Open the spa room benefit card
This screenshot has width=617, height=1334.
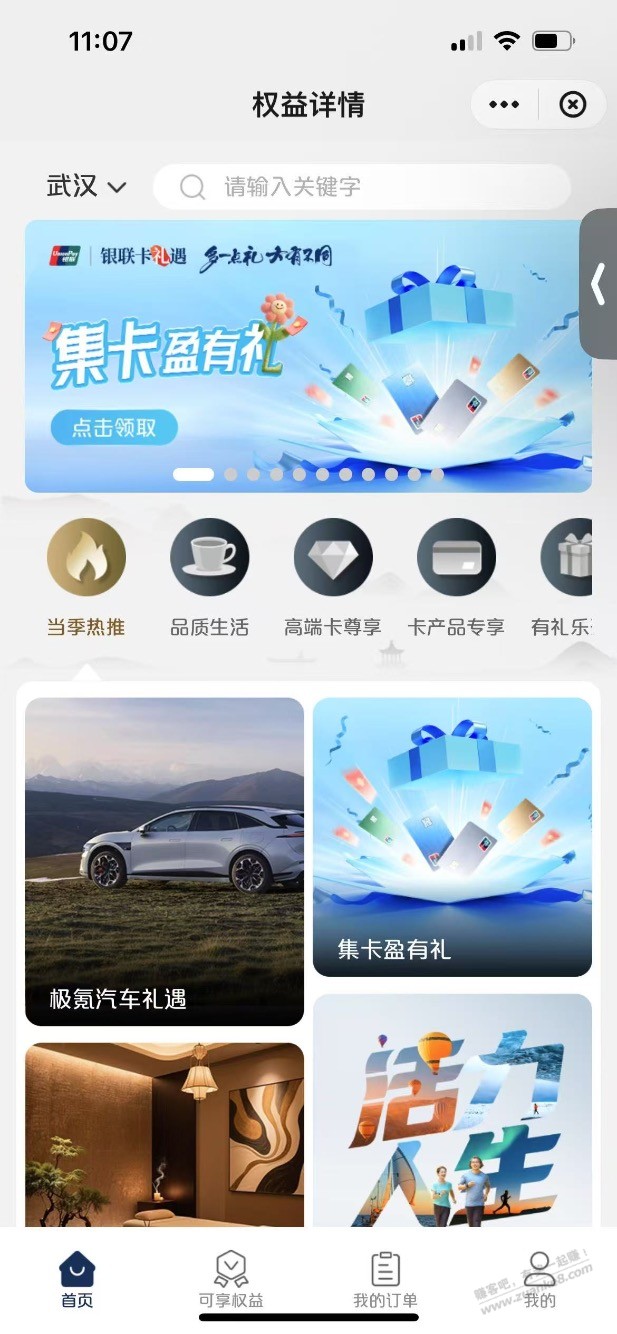(x=164, y=1135)
